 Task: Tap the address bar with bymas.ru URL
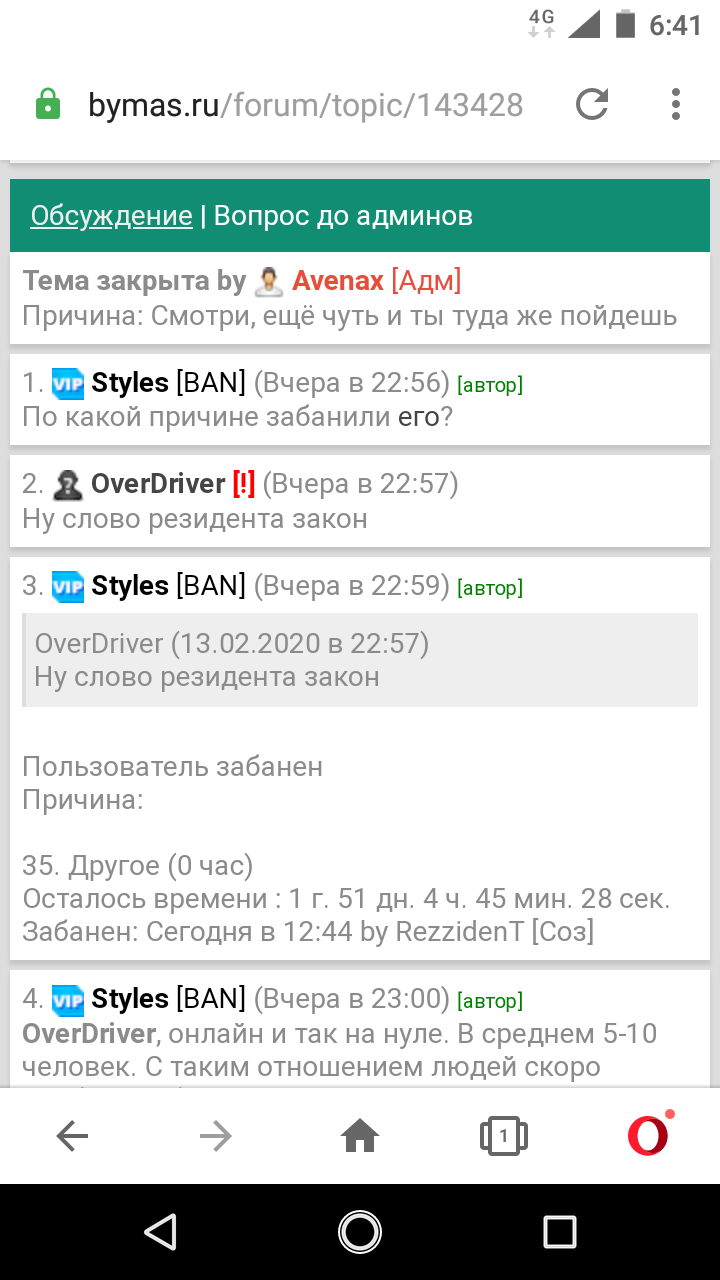[x=305, y=105]
